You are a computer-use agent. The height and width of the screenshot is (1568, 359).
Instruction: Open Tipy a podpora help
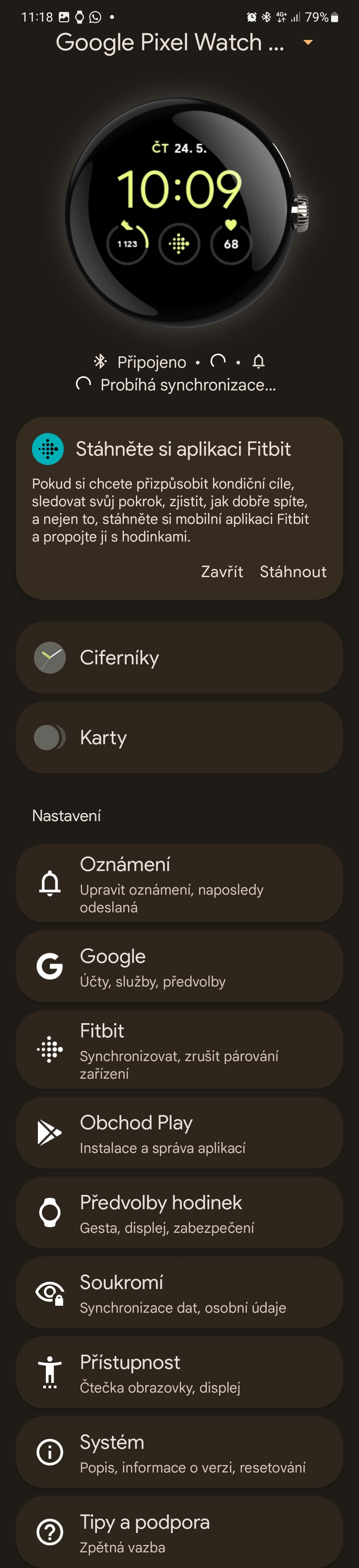pos(179,1531)
